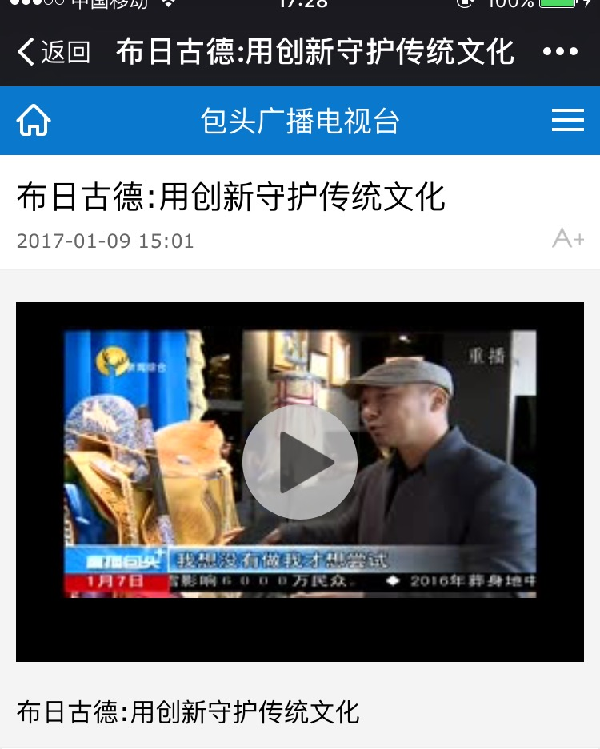Open the hamburger navigation menu
The height and width of the screenshot is (749, 600).
tap(567, 121)
